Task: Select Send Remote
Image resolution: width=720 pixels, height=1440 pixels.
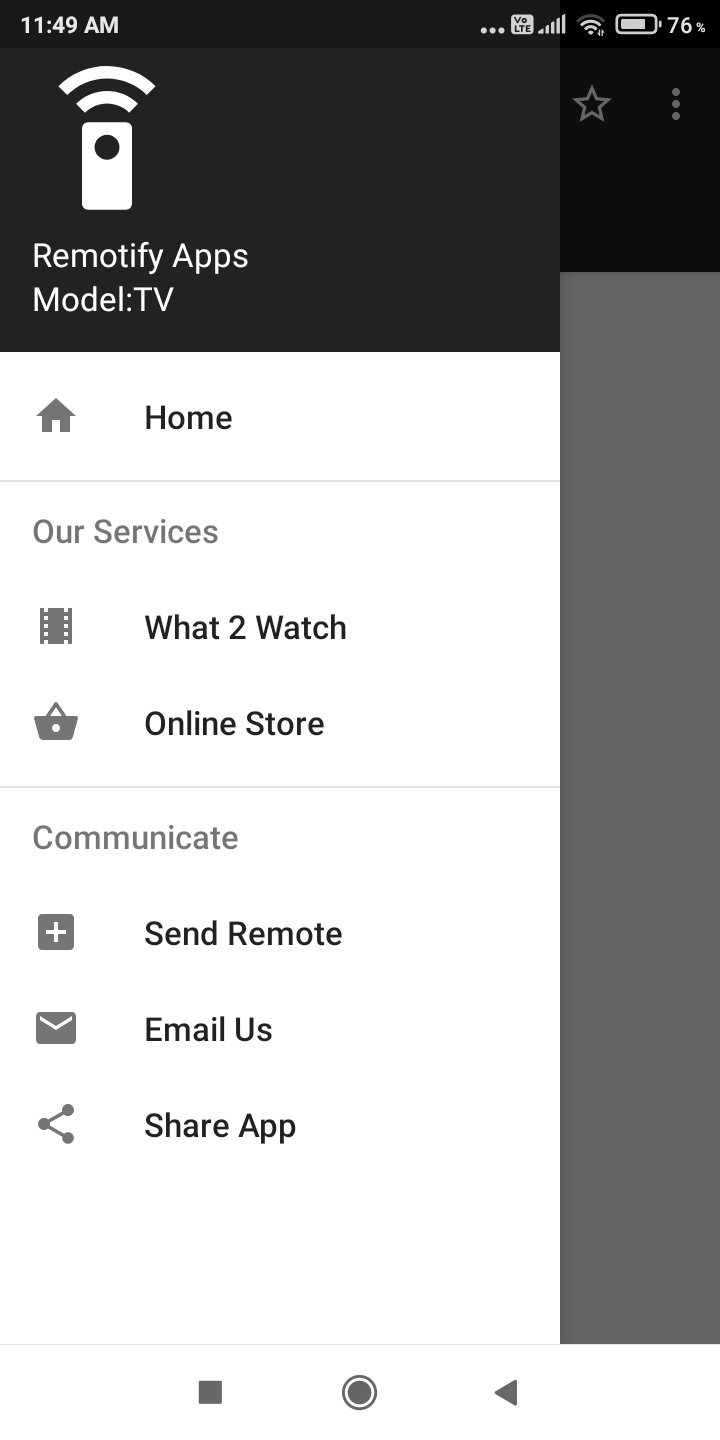Action: tap(243, 933)
